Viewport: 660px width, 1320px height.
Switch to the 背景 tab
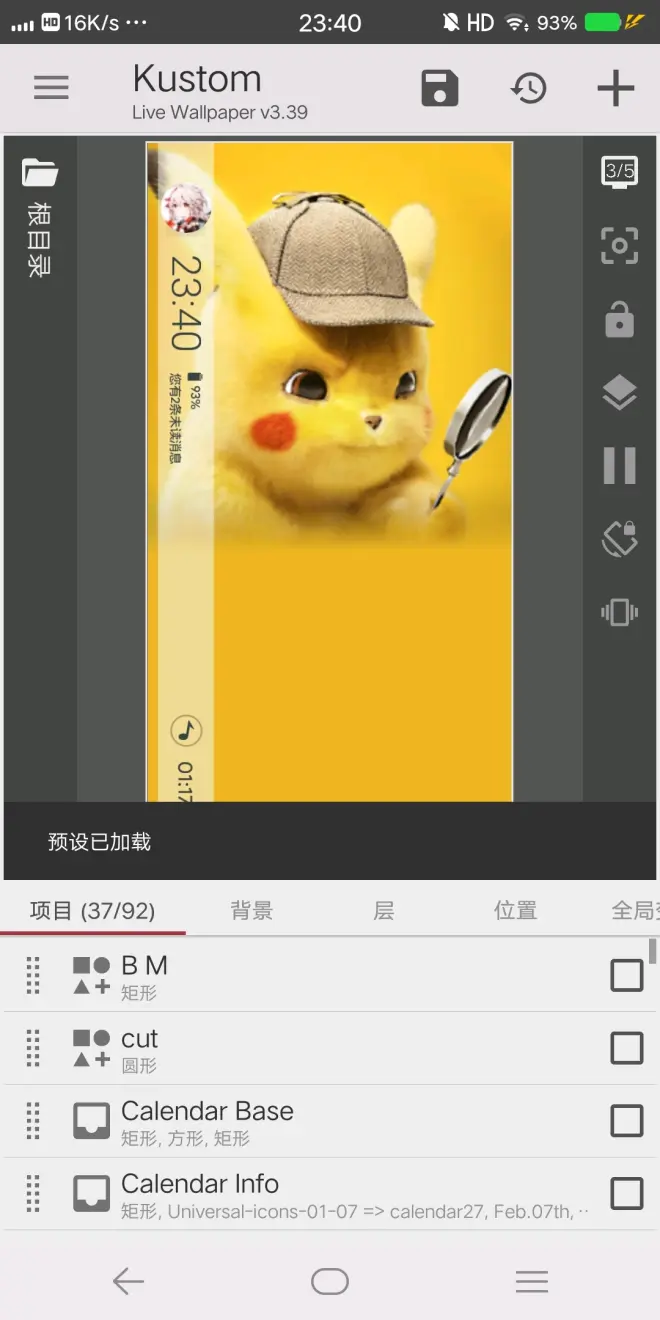[x=251, y=910]
